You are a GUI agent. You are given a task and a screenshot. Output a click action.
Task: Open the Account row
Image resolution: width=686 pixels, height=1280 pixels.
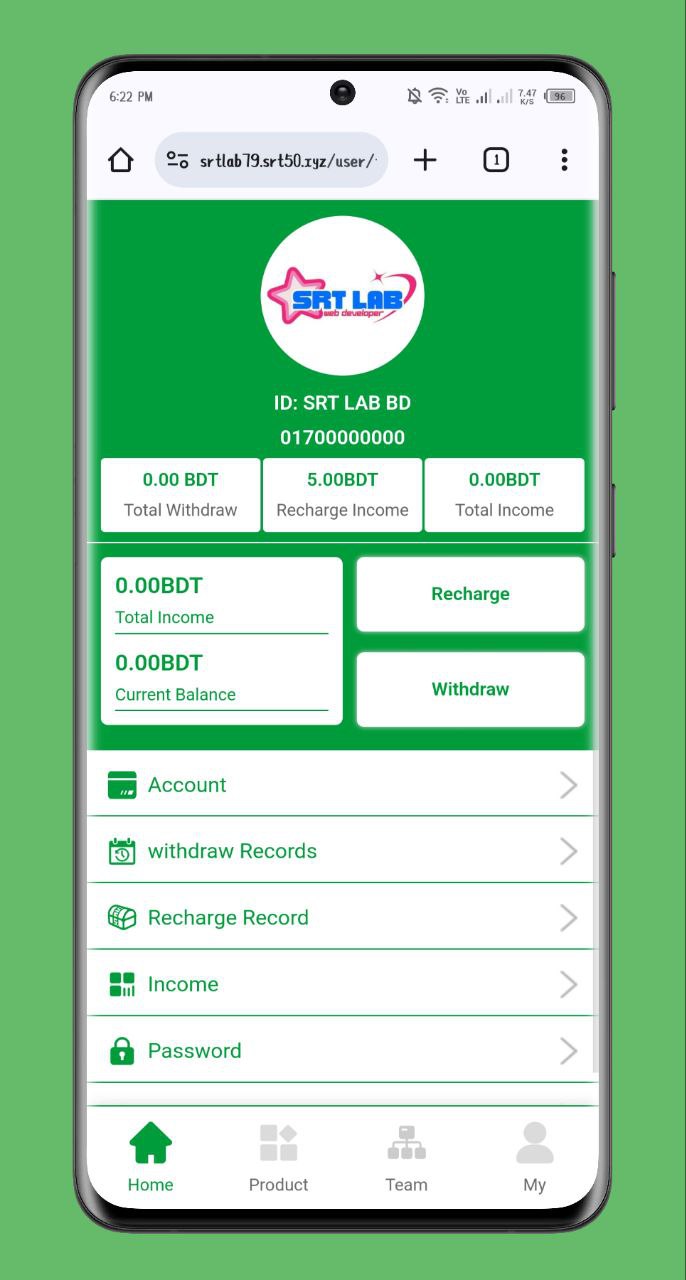coord(342,785)
